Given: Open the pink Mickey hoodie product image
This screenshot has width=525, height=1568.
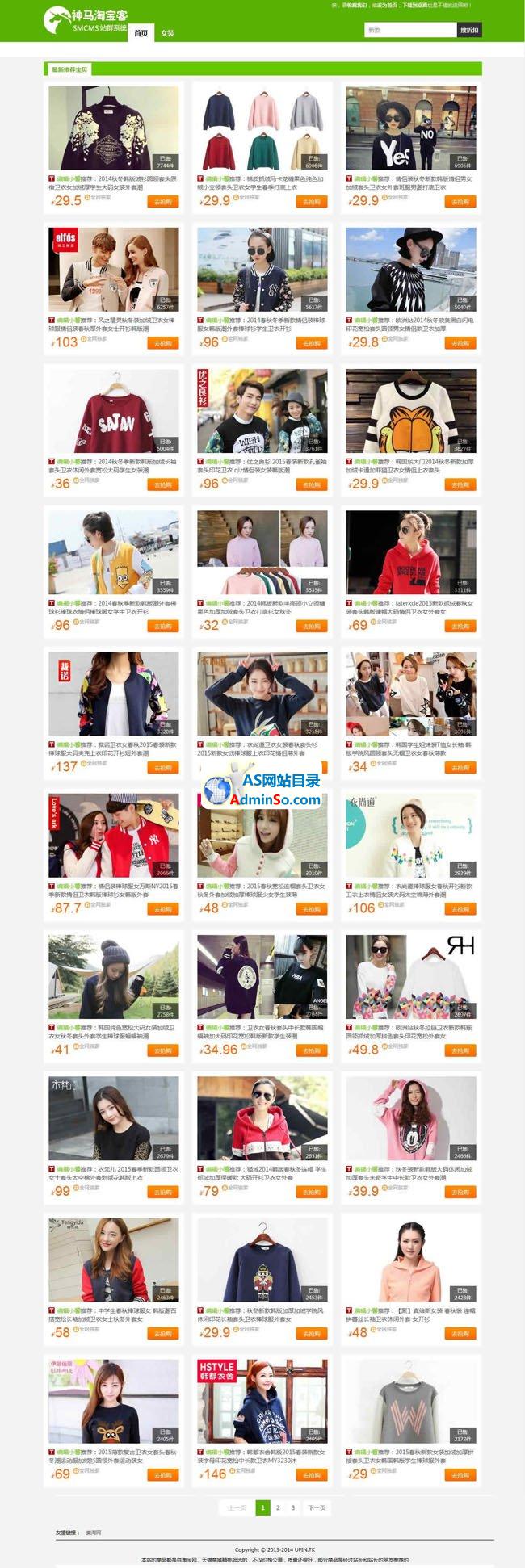Looking at the screenshot, I should pyautogui.click(x=410, y=1117).
